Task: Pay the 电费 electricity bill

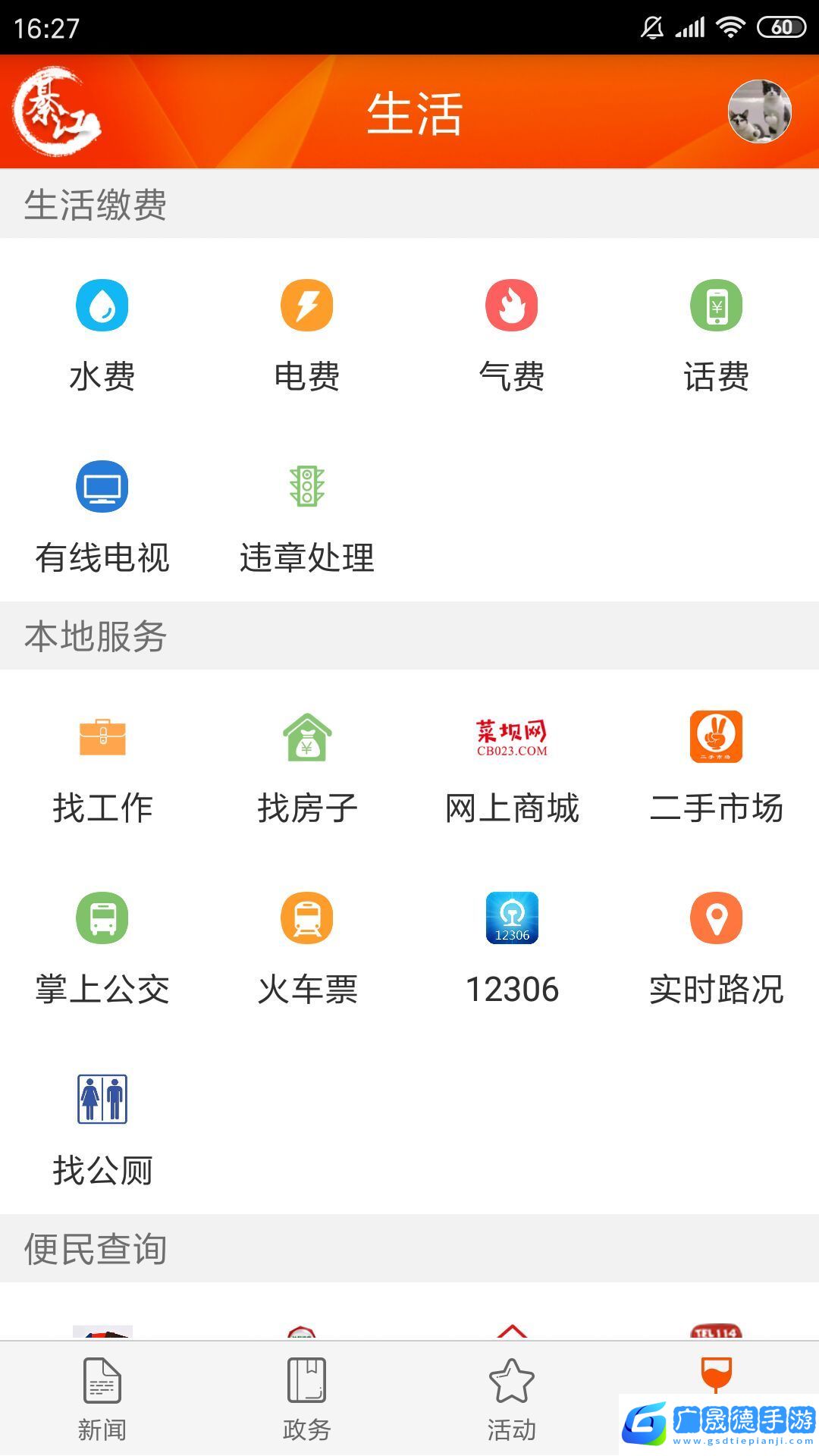Action: 307,334
